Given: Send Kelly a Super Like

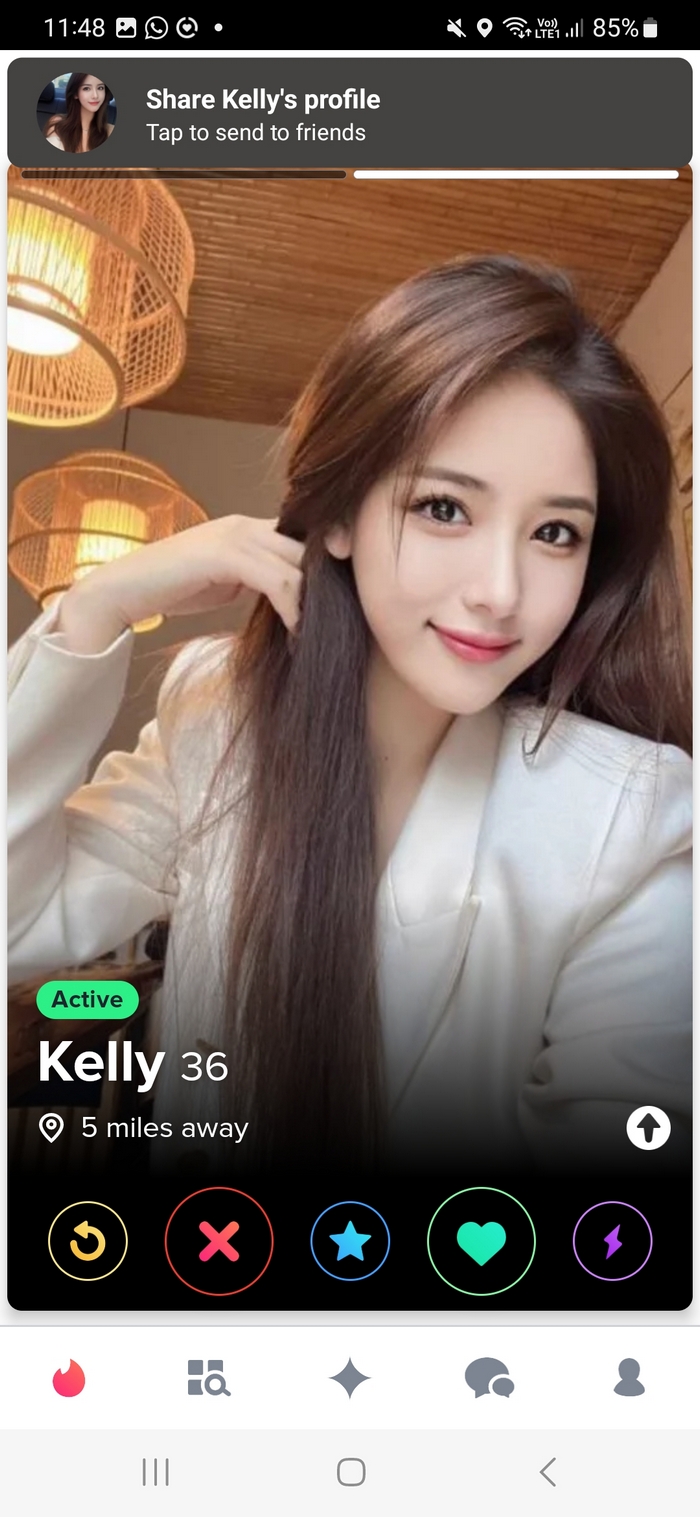Looking at the screenshot, I should pos(350,1241).
